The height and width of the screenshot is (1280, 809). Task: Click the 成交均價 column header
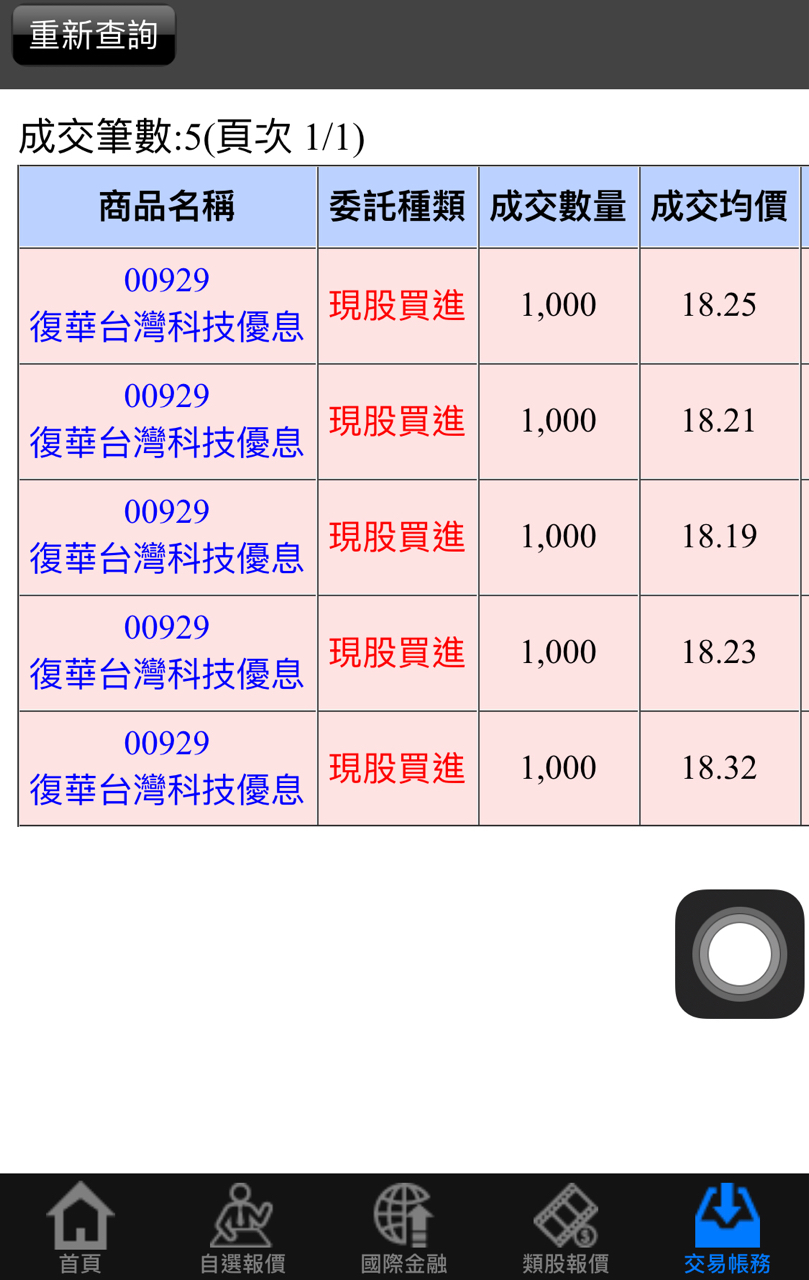pos(719,206)
